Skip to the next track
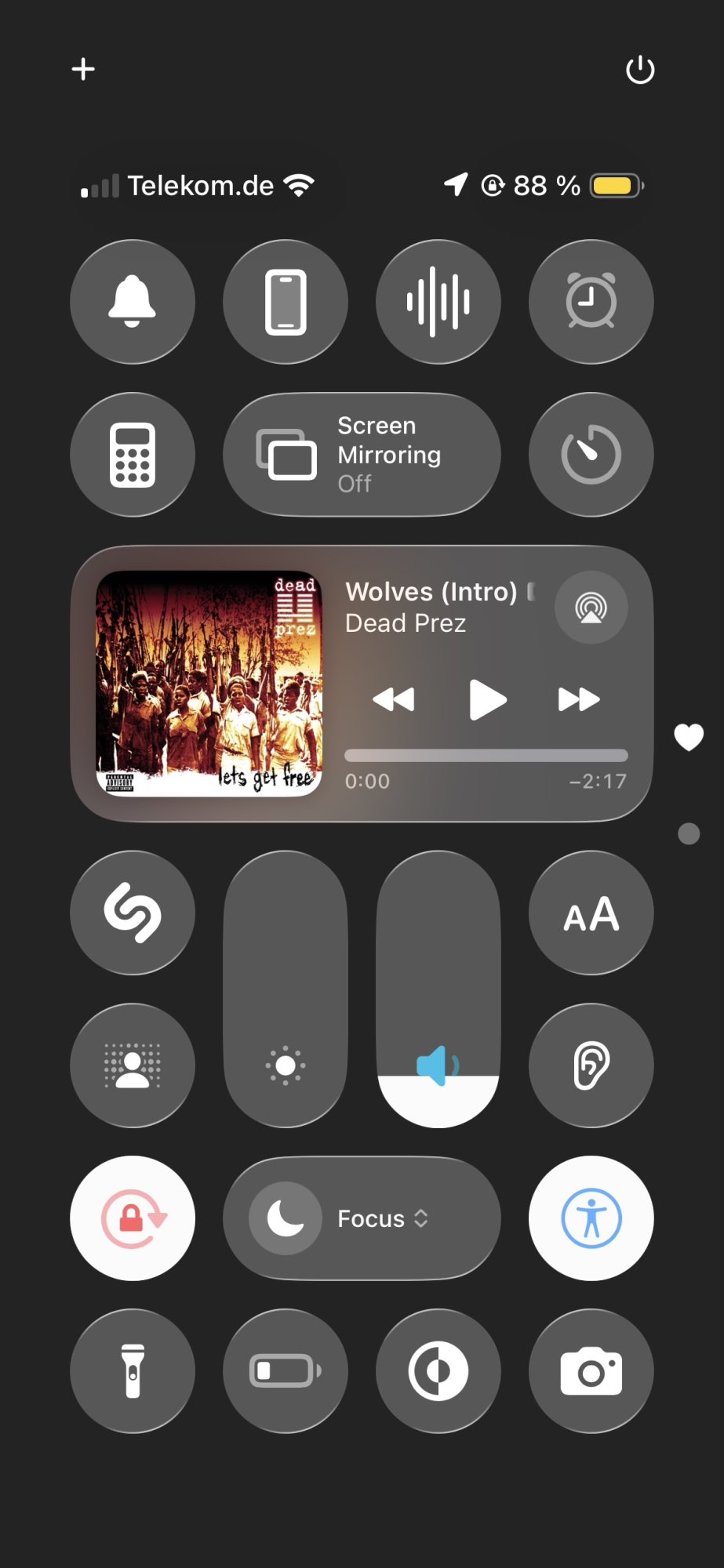This screenshot has height=1568, width=724. (x=579, y=699)
